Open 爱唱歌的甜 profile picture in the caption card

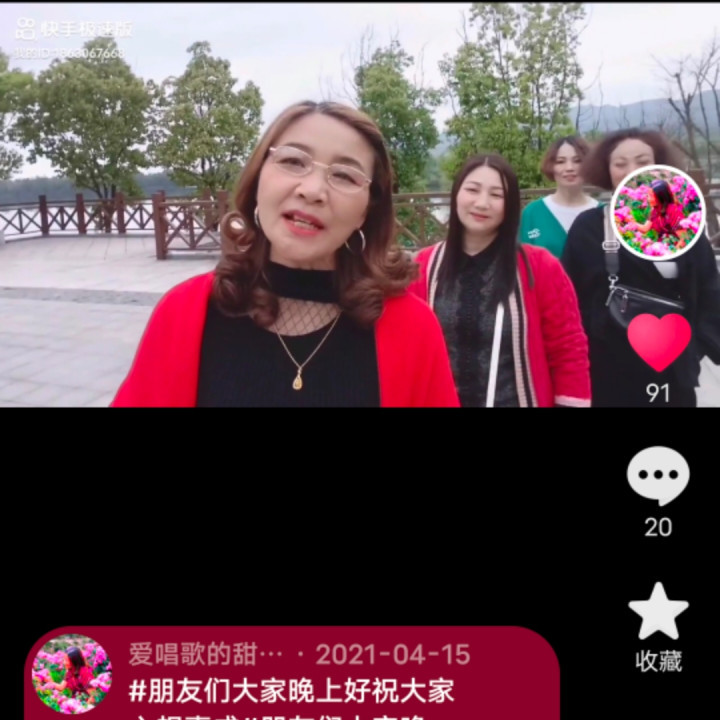pos(72,674)
